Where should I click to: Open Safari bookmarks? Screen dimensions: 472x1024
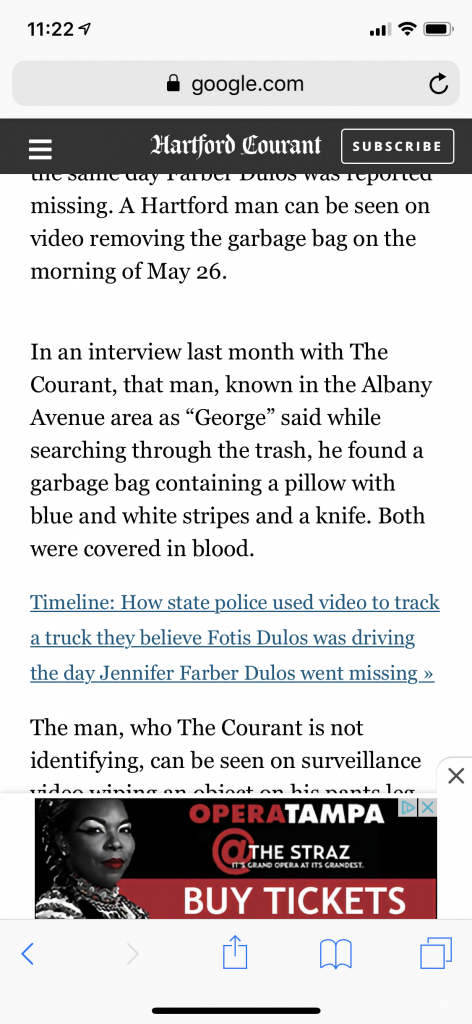point(336,954)
